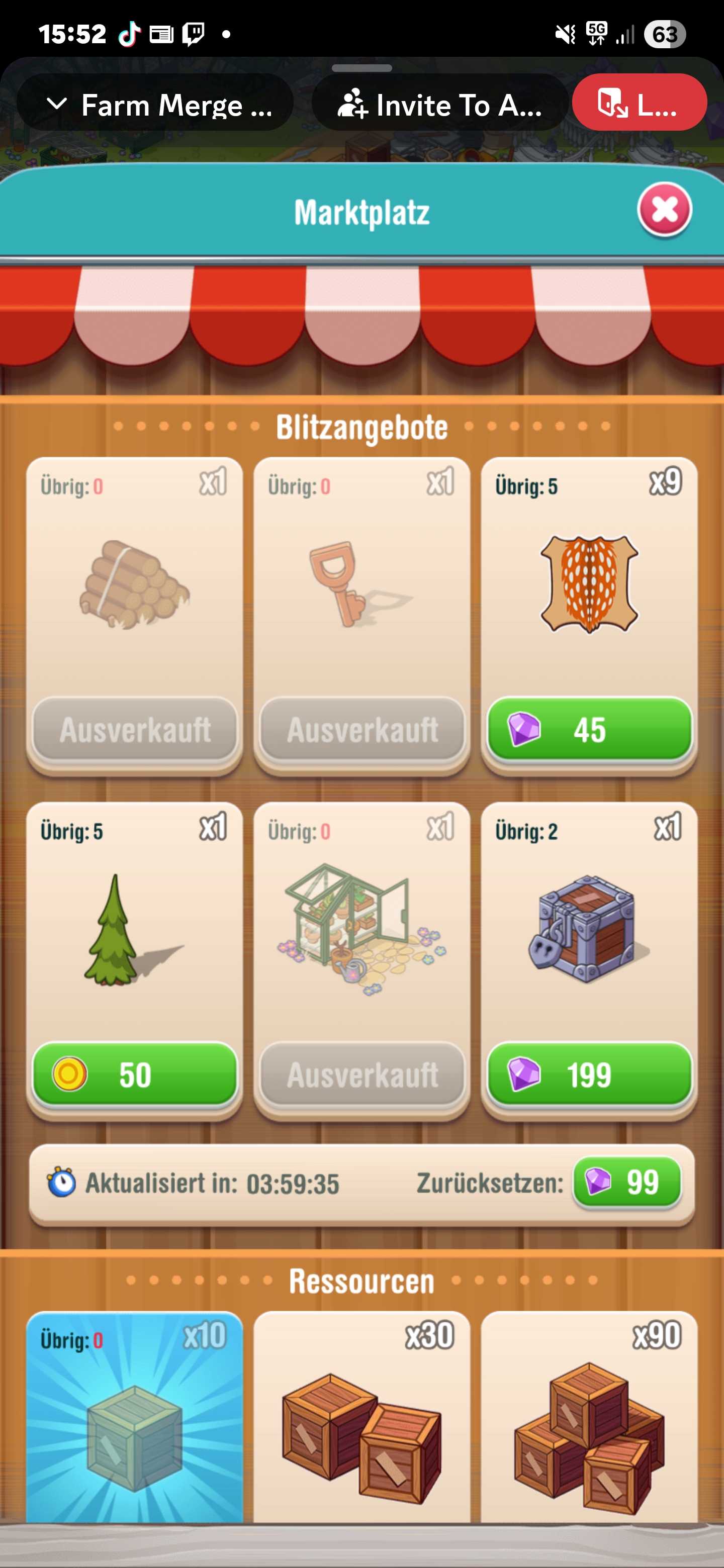The image size is (724, 1568).
Task: Buy the animal hide for 45 gems
Action: [x=589, y=729]
